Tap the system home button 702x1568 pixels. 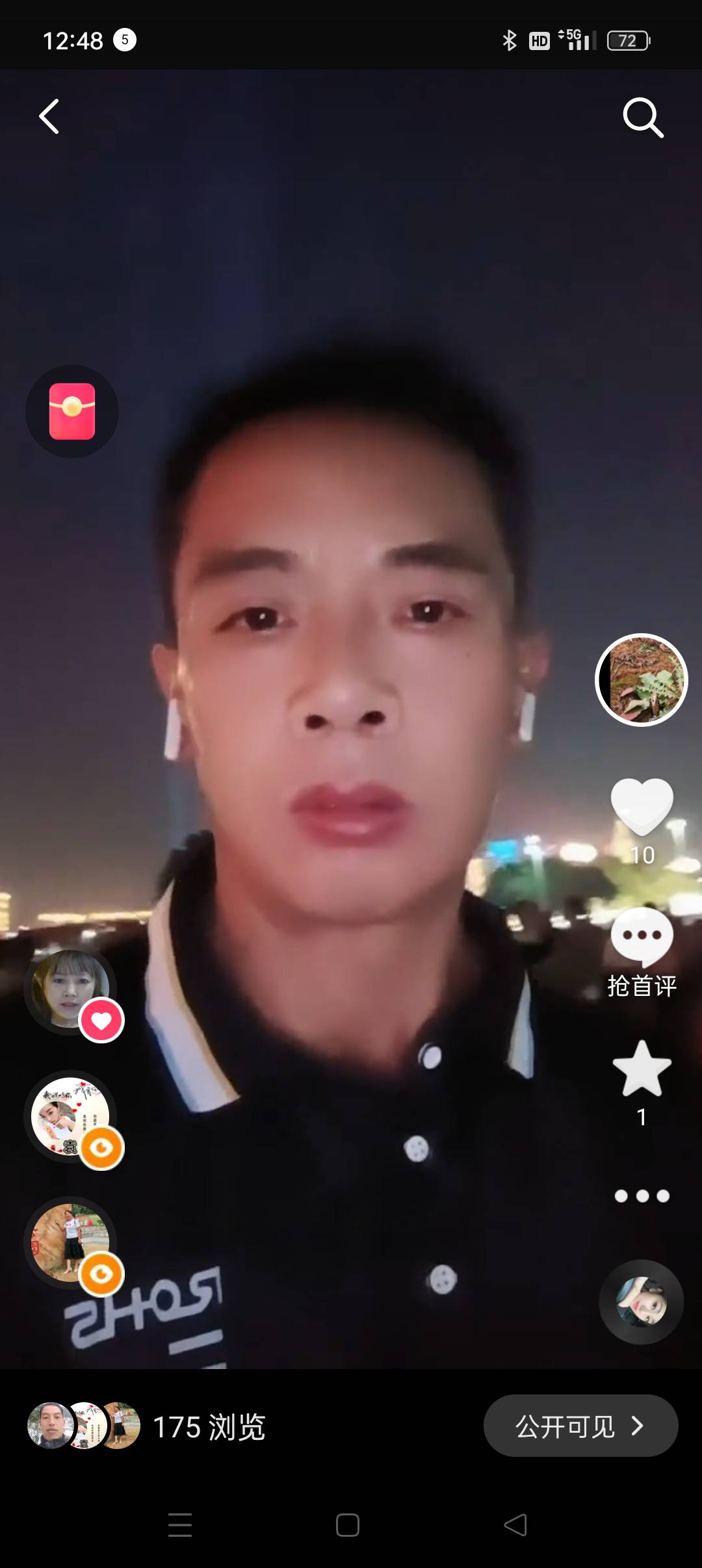[348, 1525]
